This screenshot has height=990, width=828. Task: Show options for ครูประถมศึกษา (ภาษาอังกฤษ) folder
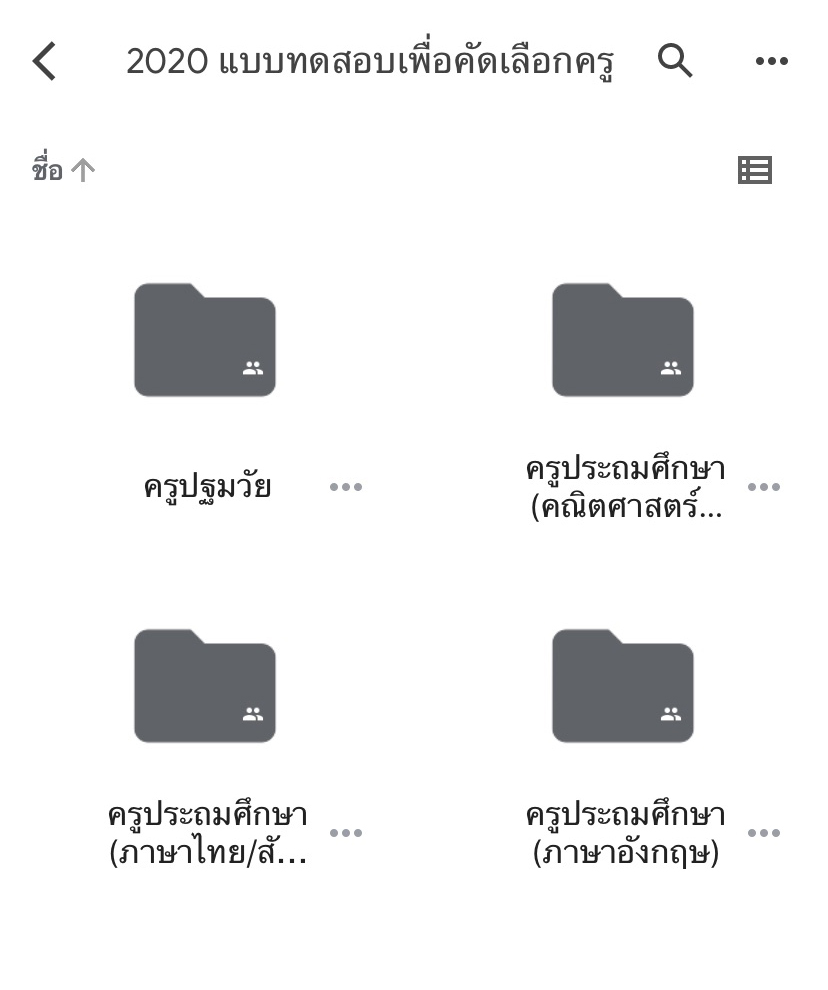[764, 833]
